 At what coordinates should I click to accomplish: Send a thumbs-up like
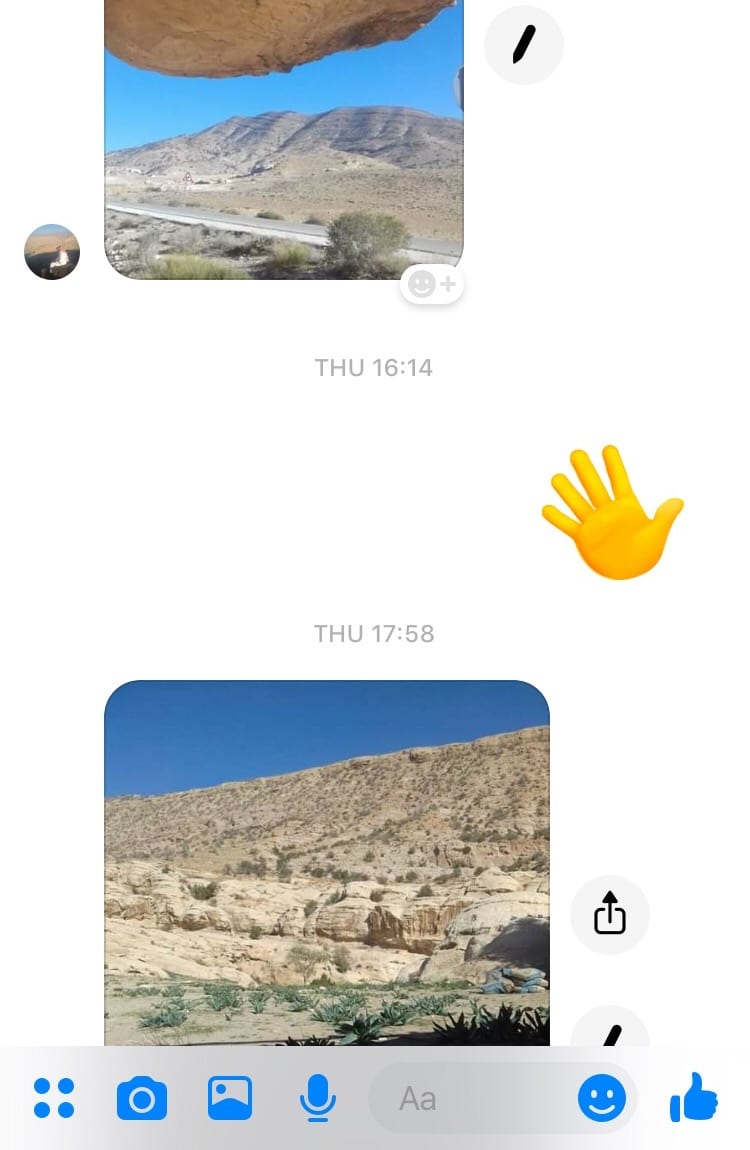click(x=694, y=1097)
